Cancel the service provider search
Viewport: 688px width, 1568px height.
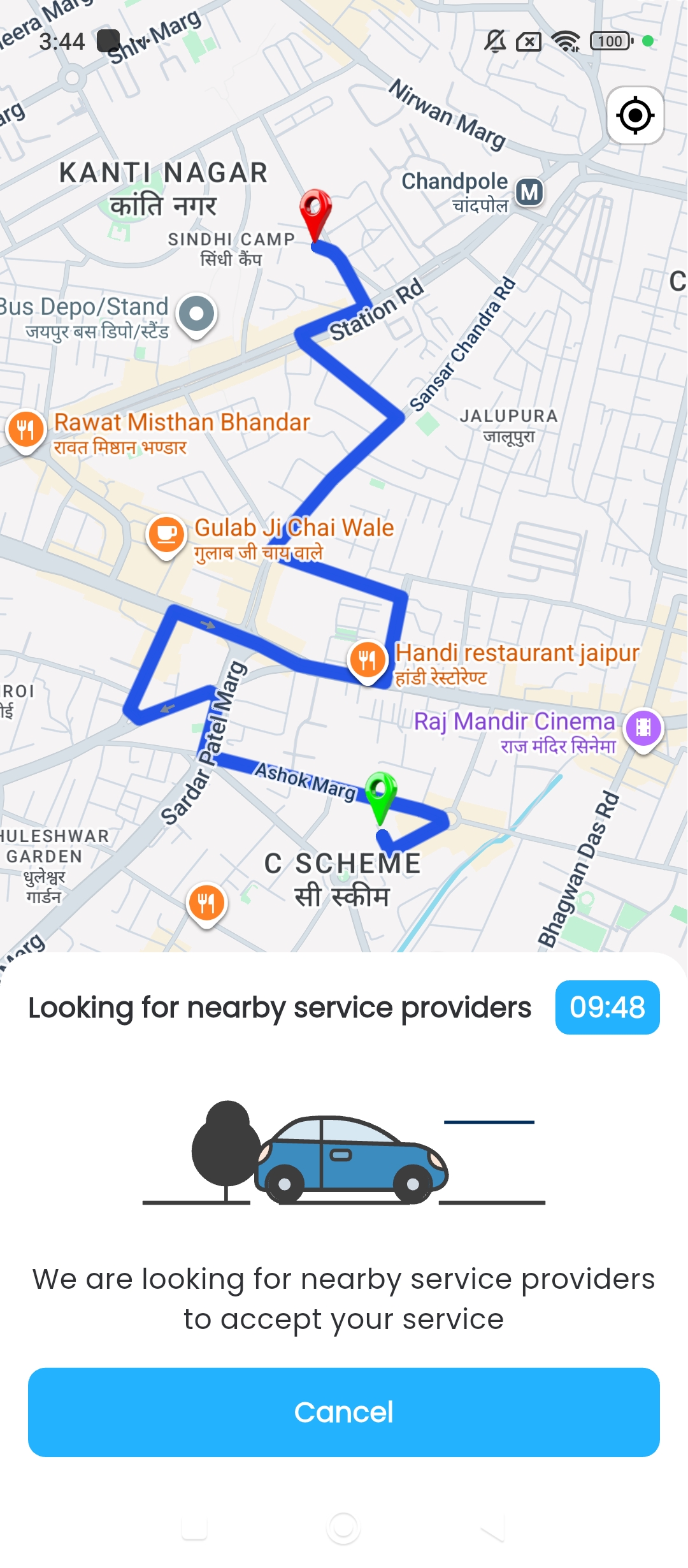(343, 1412)
